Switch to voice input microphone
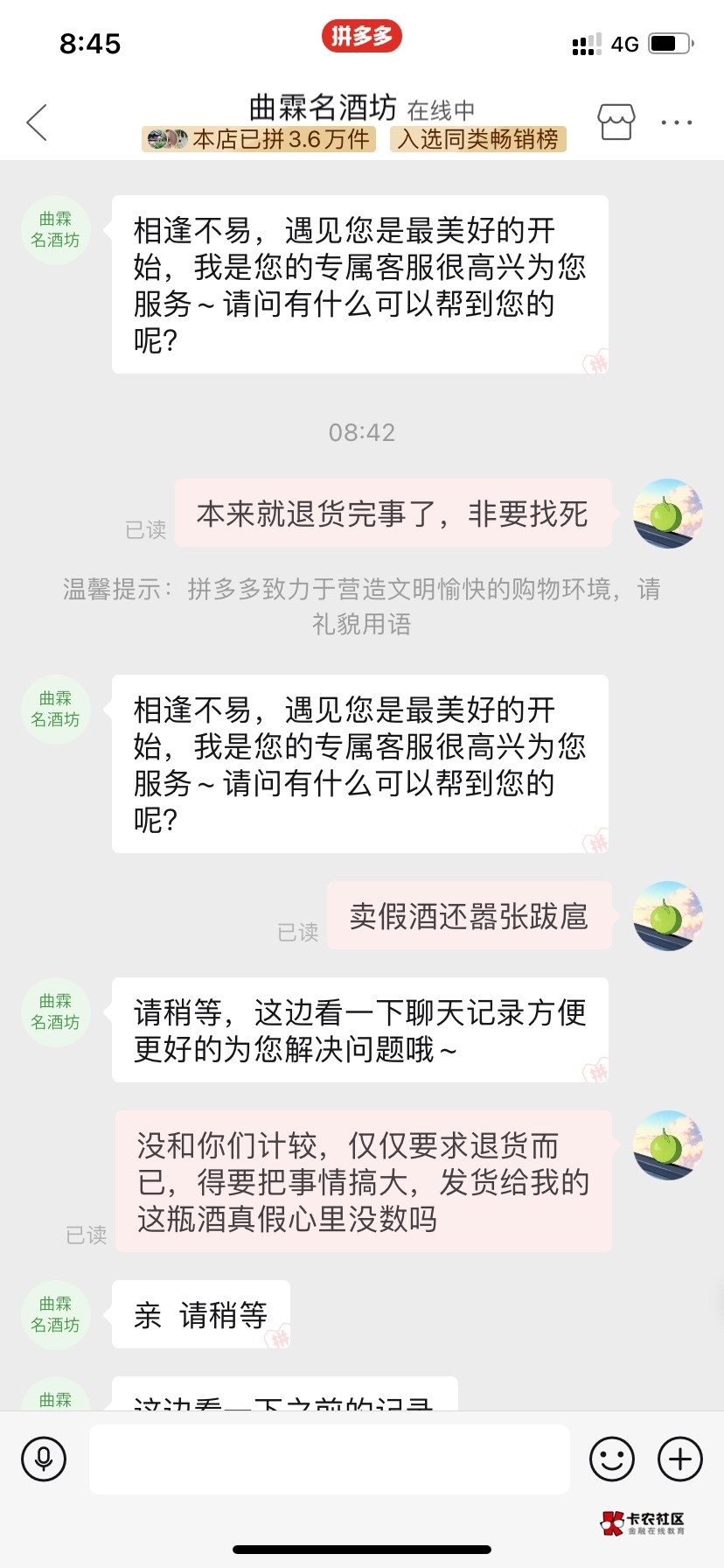This screenshot has width=724, height=1568. tap(44, 1459)
